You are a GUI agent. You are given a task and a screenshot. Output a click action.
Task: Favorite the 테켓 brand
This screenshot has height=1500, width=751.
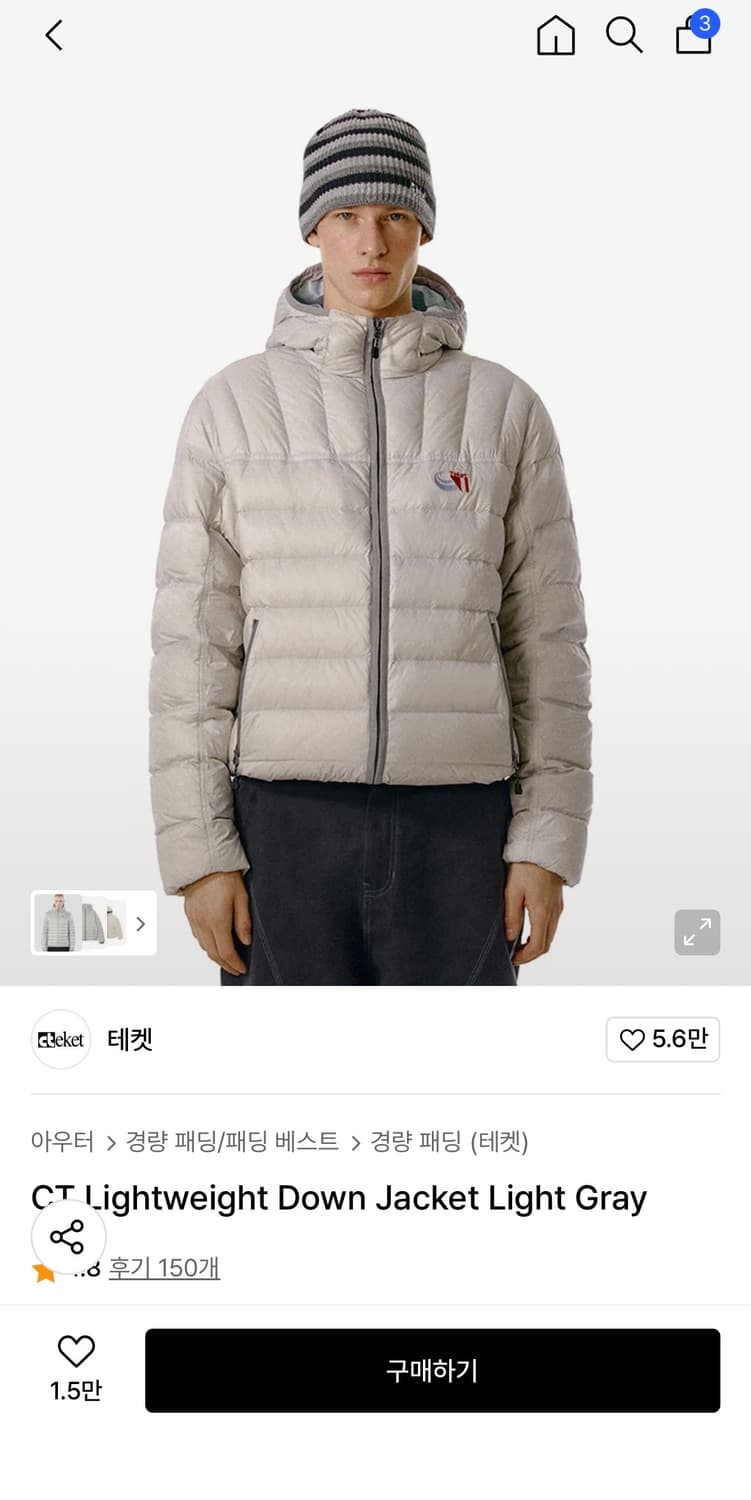(662, 1039)
